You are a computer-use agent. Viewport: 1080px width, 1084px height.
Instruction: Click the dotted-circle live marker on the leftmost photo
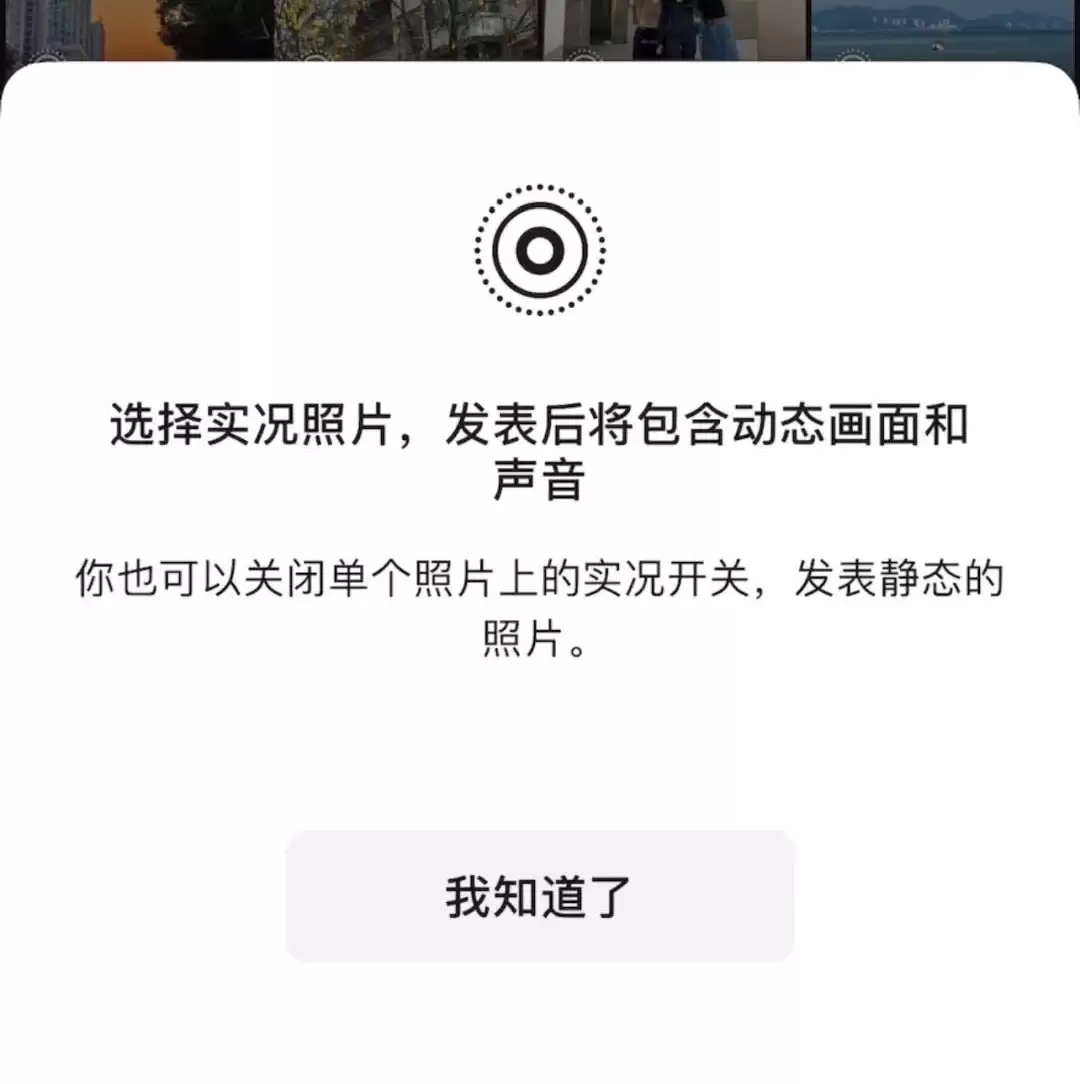click(45, 57)
